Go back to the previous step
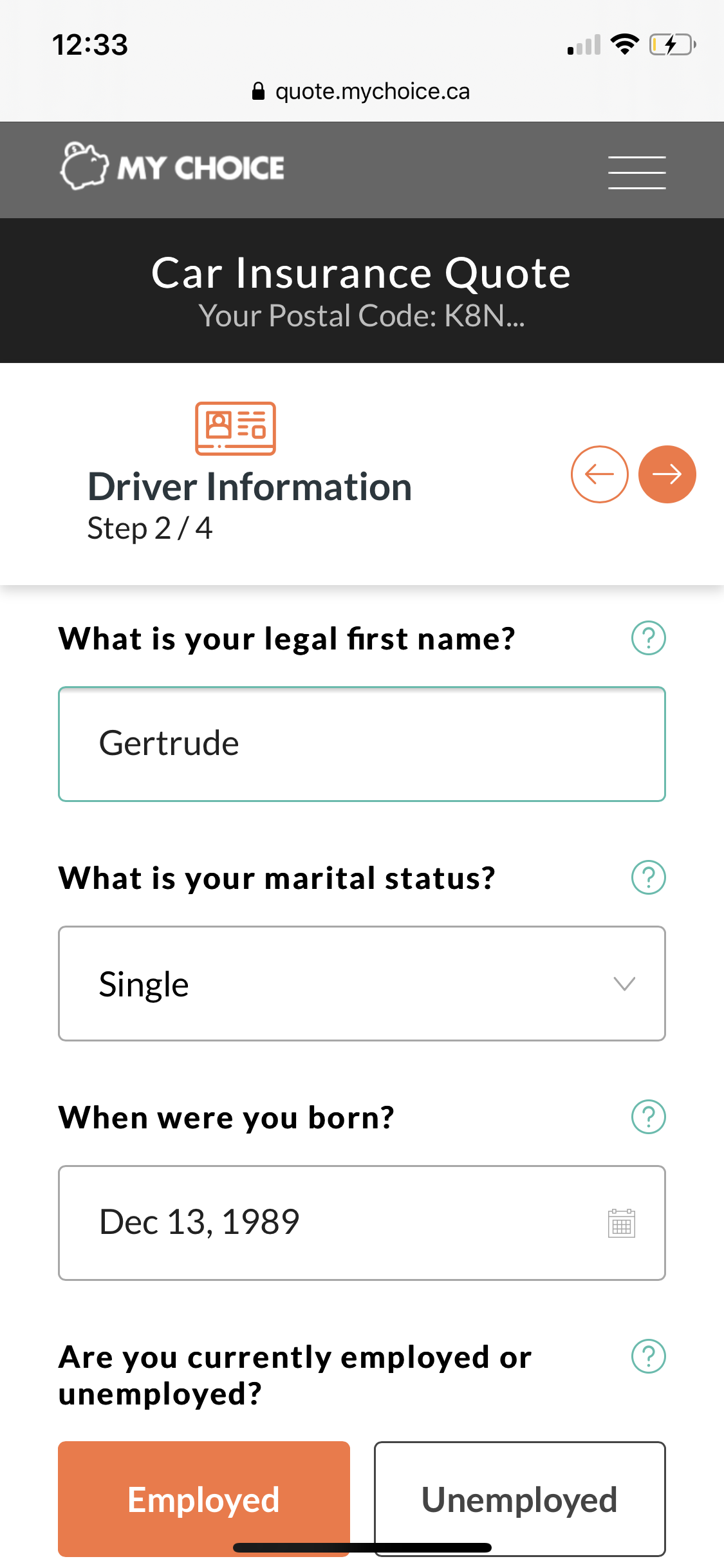The width and height of the screenshot is (724, 1568). tap(599, 474)
